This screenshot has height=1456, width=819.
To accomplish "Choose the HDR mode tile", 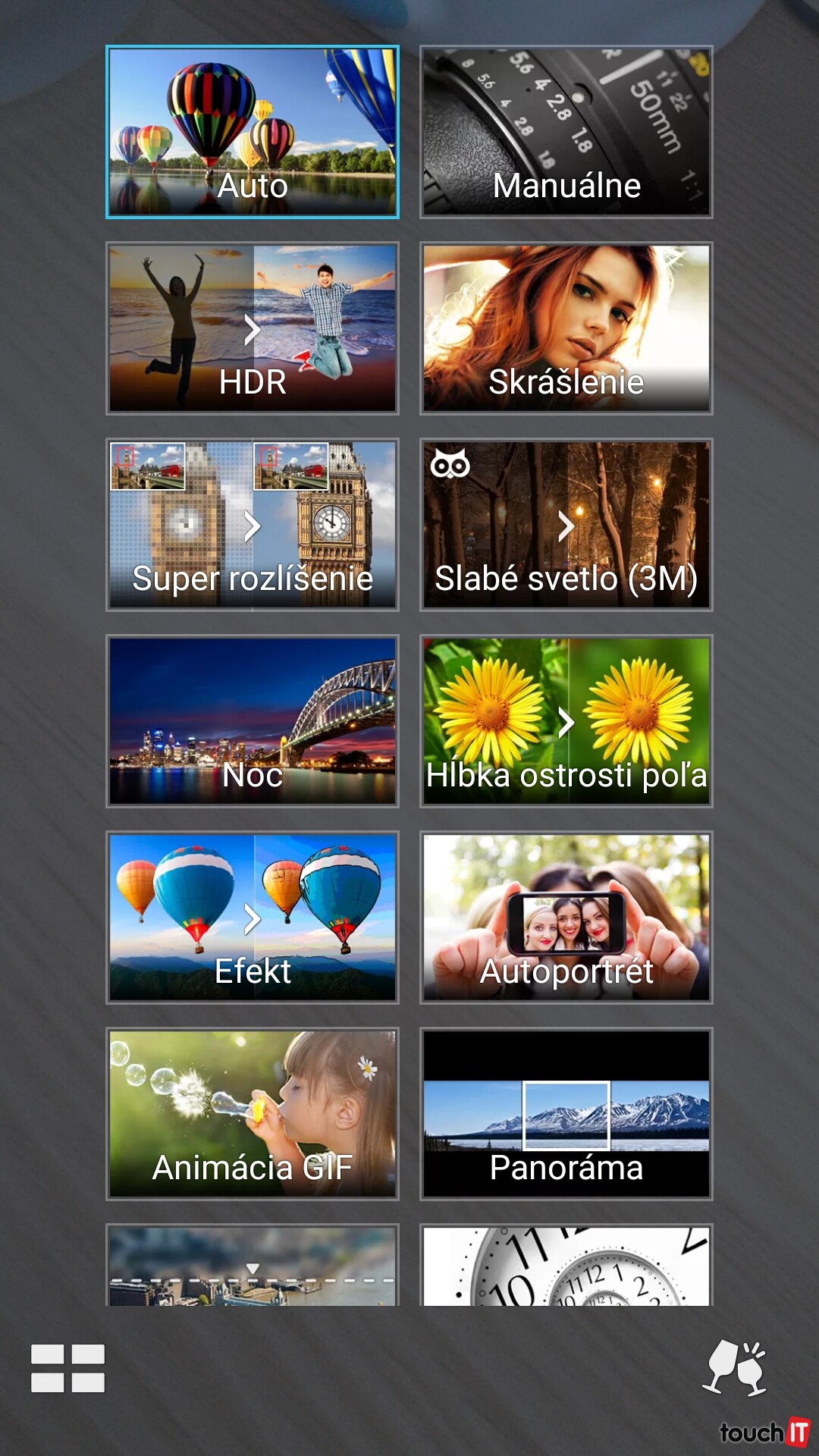I will (253, 328).
